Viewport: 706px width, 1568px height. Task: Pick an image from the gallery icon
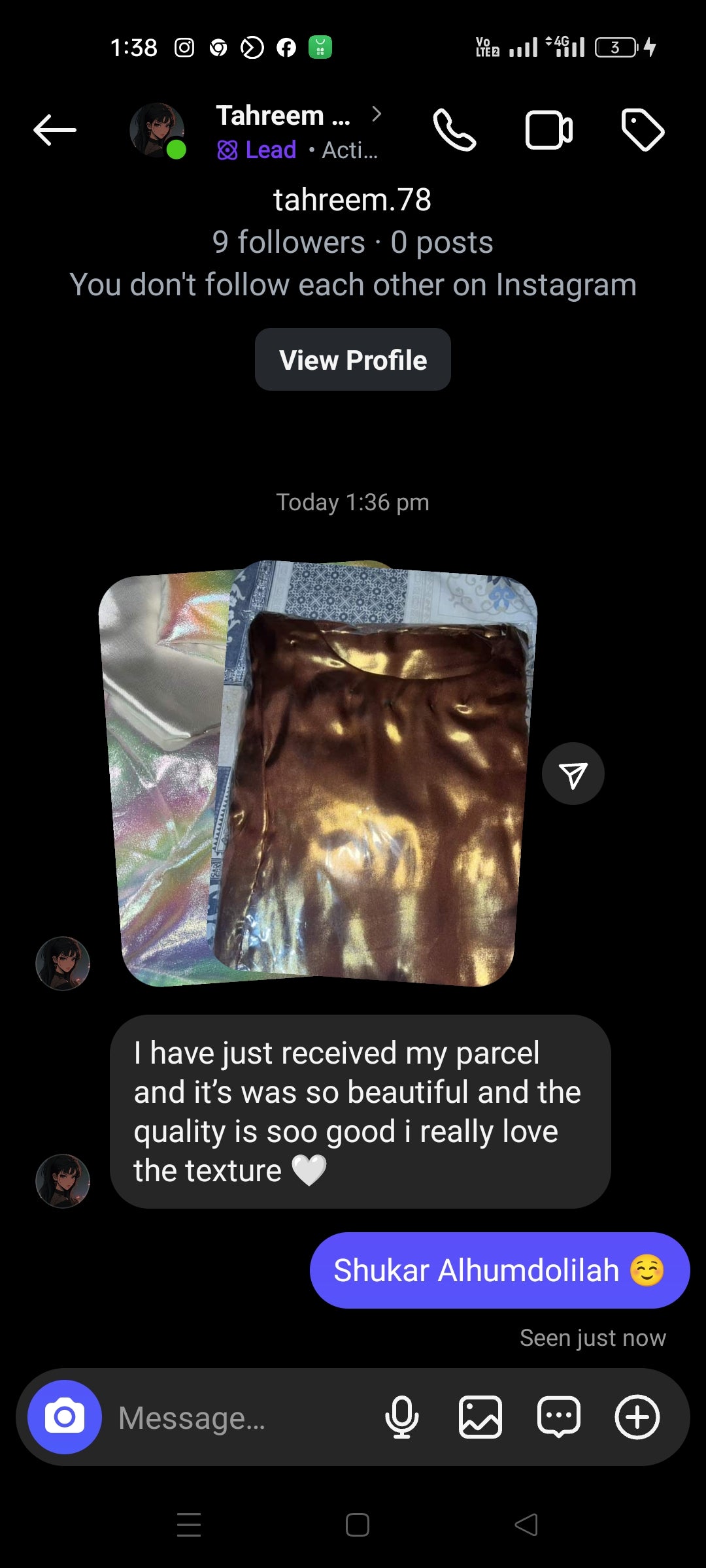click(x=480, y=1417)
